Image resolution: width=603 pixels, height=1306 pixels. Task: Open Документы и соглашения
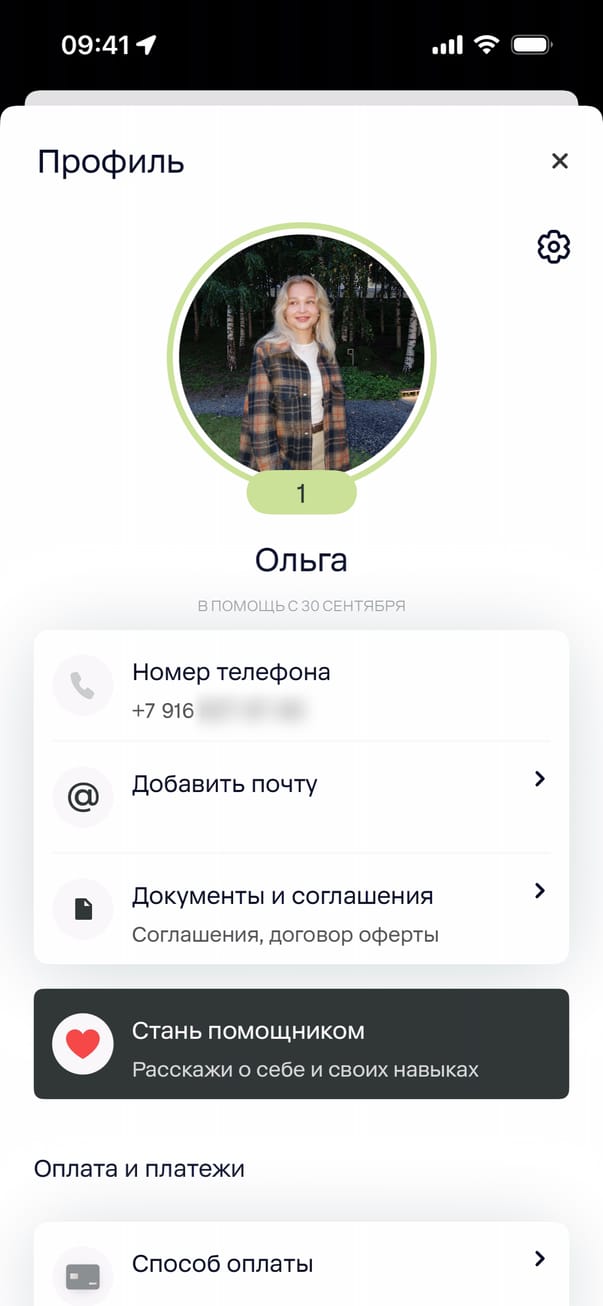tap(300, 908)
